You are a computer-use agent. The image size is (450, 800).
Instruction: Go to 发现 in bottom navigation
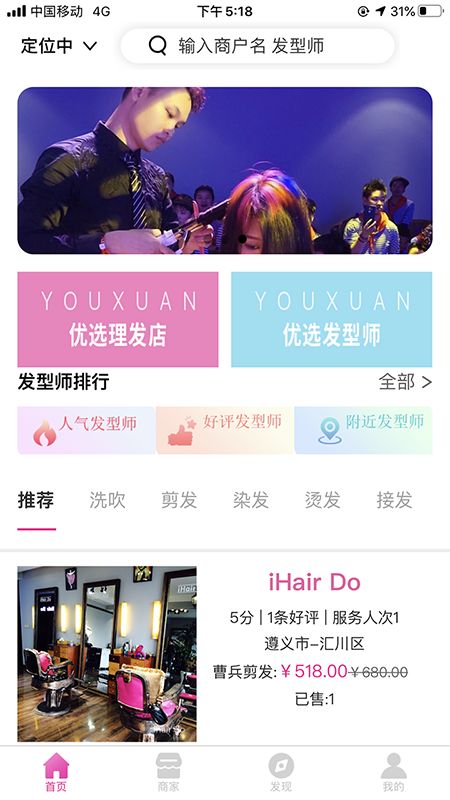click(281, 772)
